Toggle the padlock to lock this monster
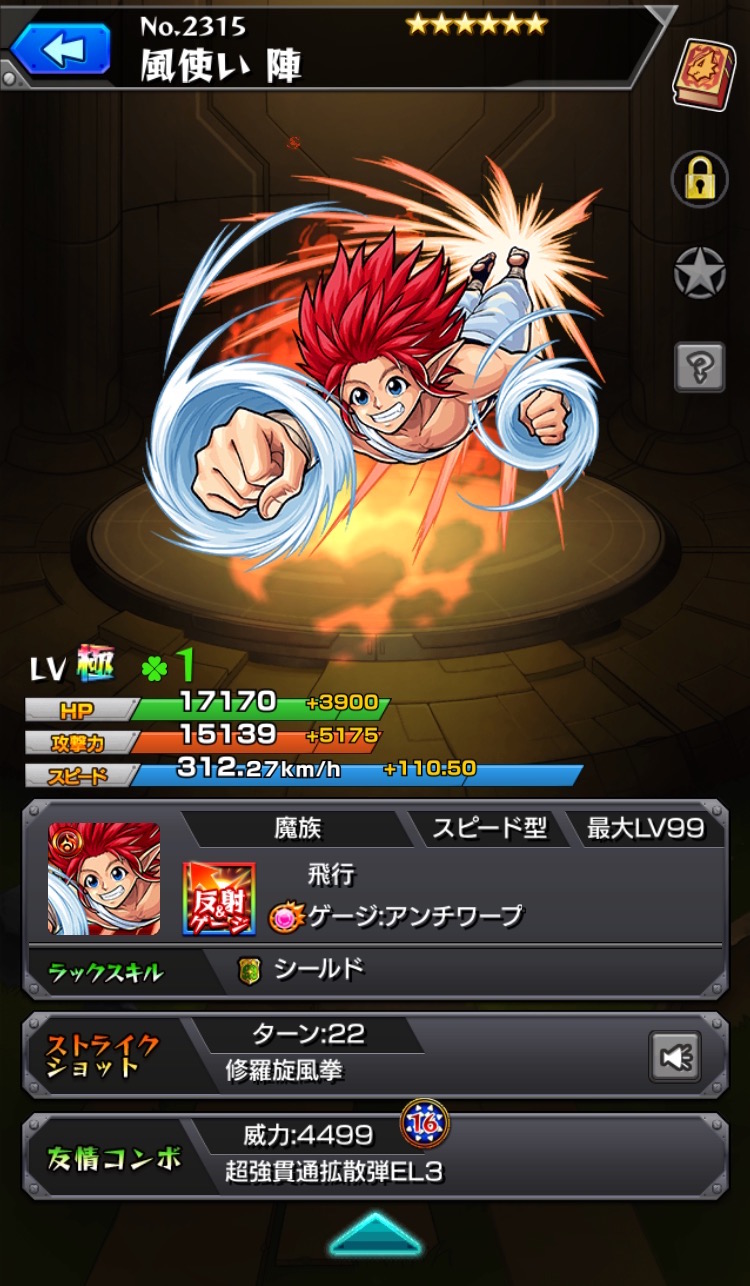The image size is (750, 1286). tap(699, 180)
